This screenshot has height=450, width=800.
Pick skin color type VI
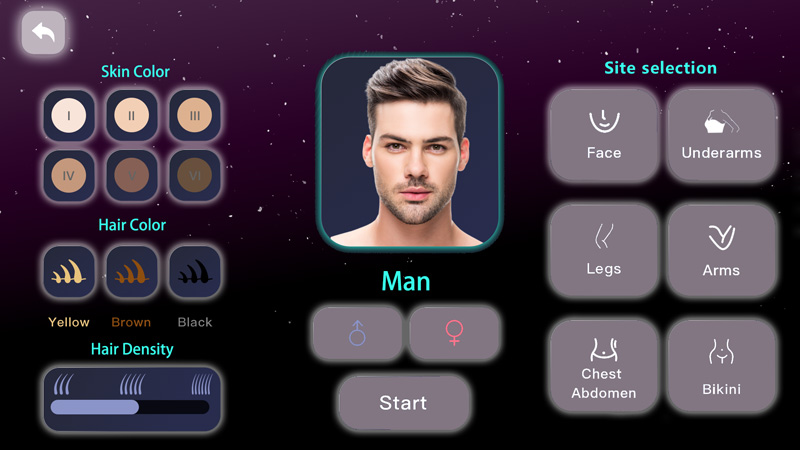tap(195, 176)
